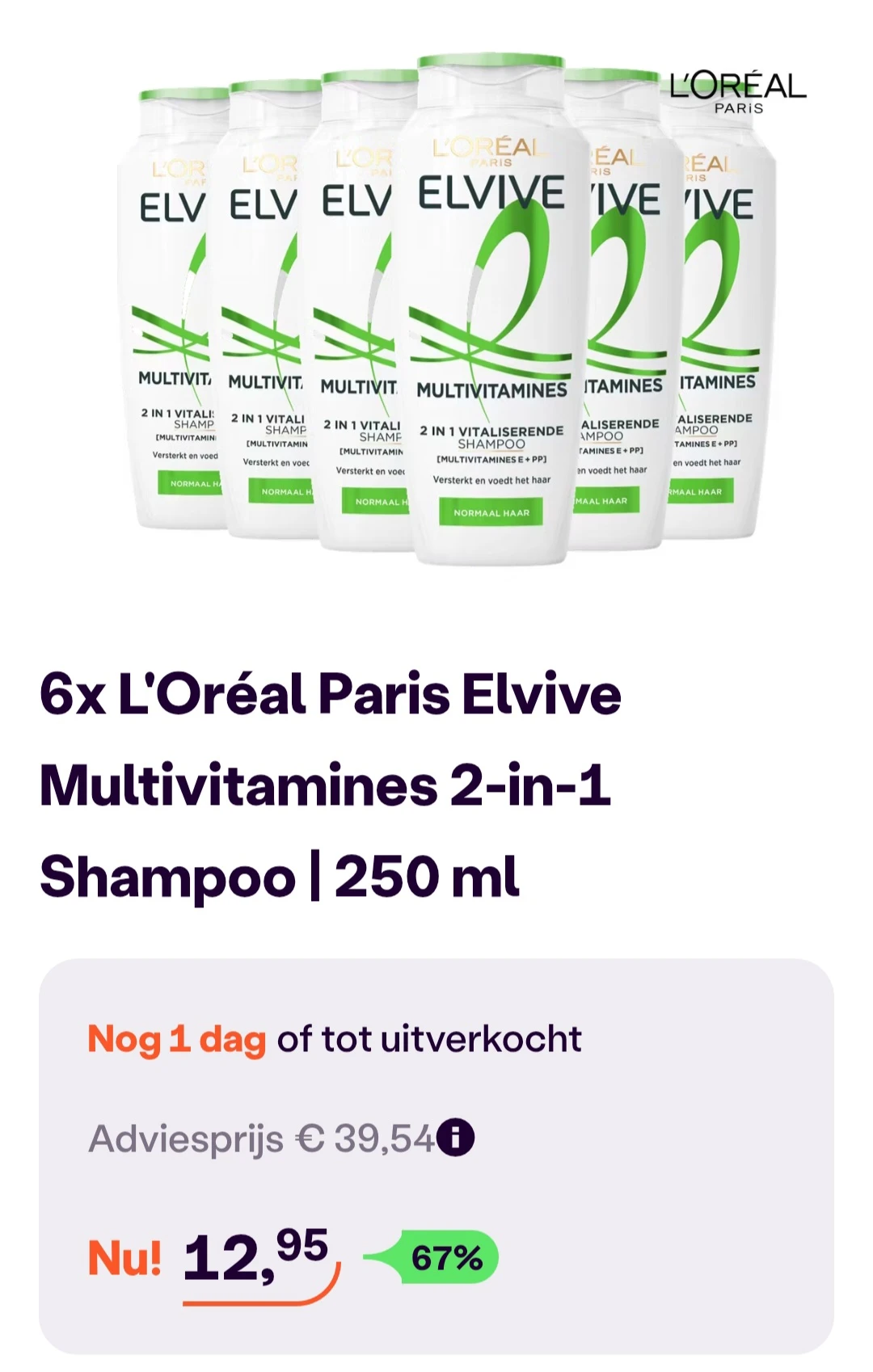The height and width of the screenshot is (1372, 873).
Task: Open the Adviesprijs info icon
Action: click(x=456, y=1138)
